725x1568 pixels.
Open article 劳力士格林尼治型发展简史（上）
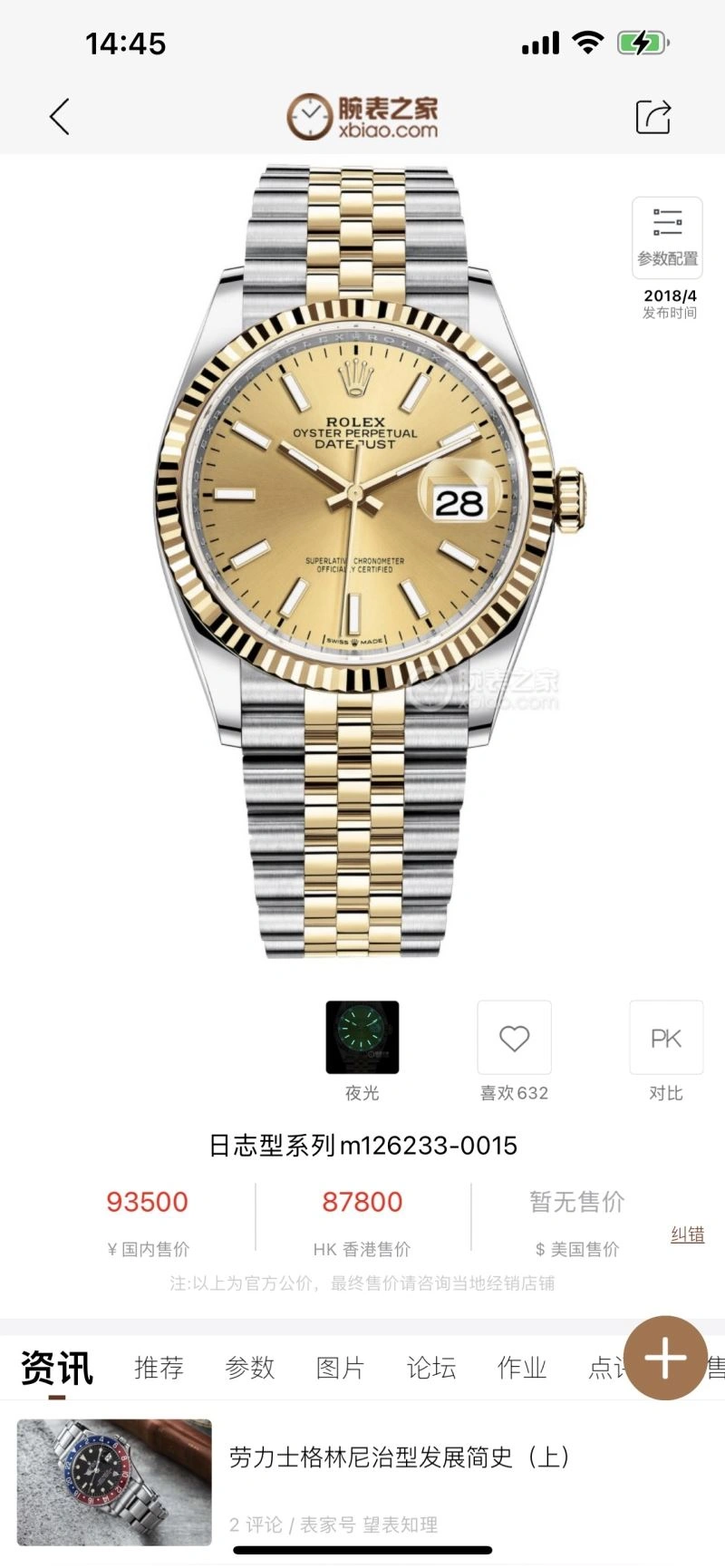click(x=399, y=1457)
